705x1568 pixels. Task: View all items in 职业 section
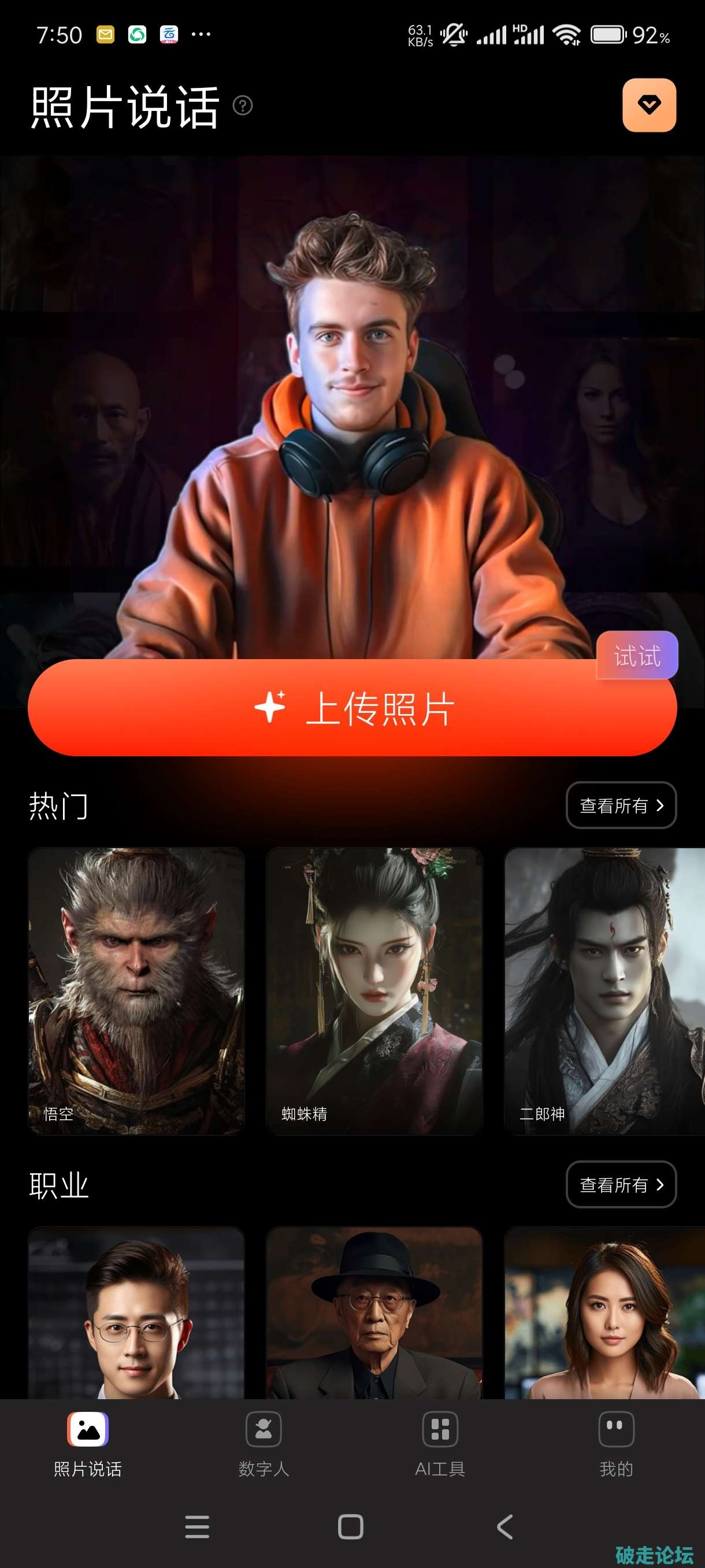(x=621, y=1185)
